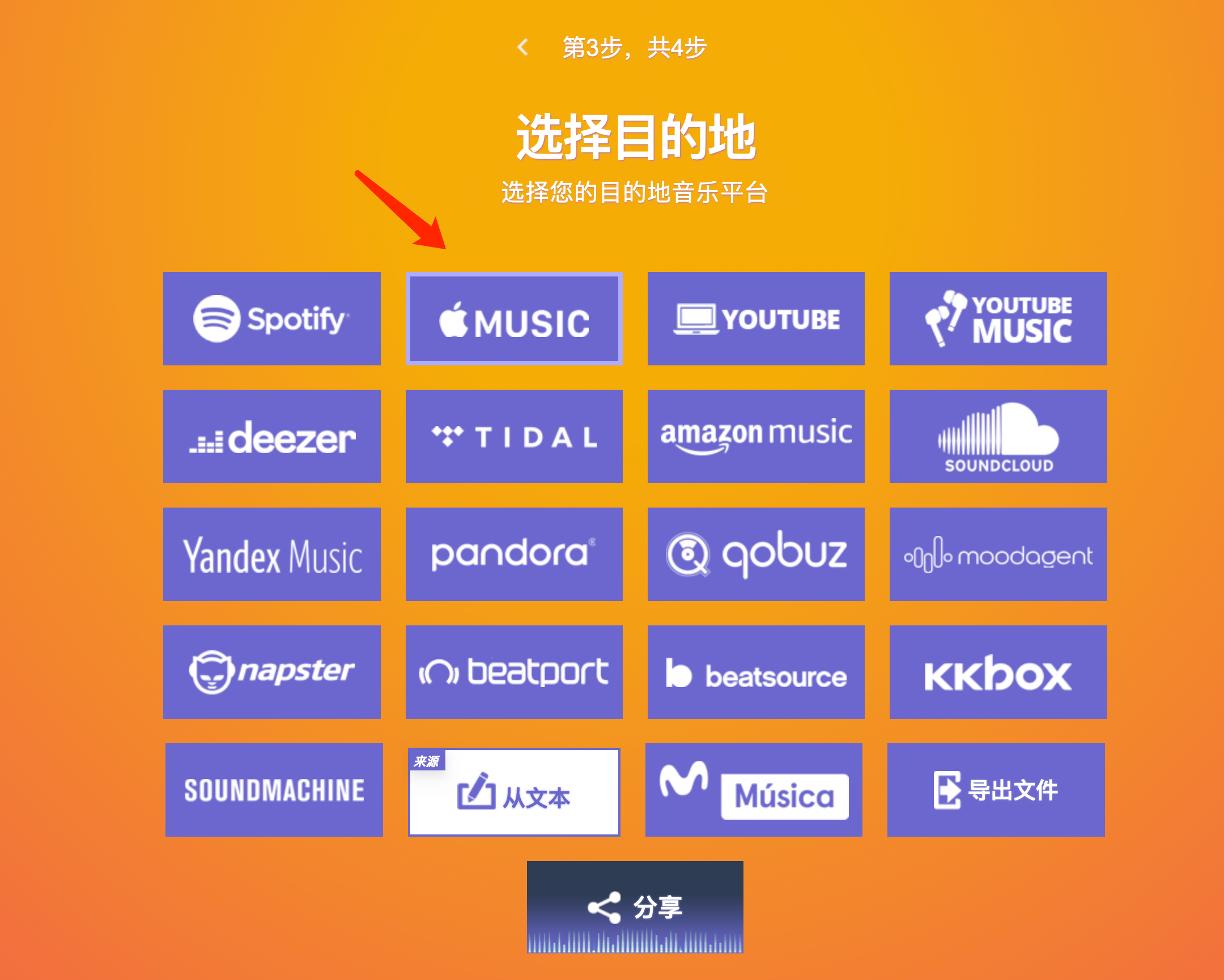This screenshot has height=980, width=1224.
Task: Select Yandex Music tile
Action: (271, 555)
